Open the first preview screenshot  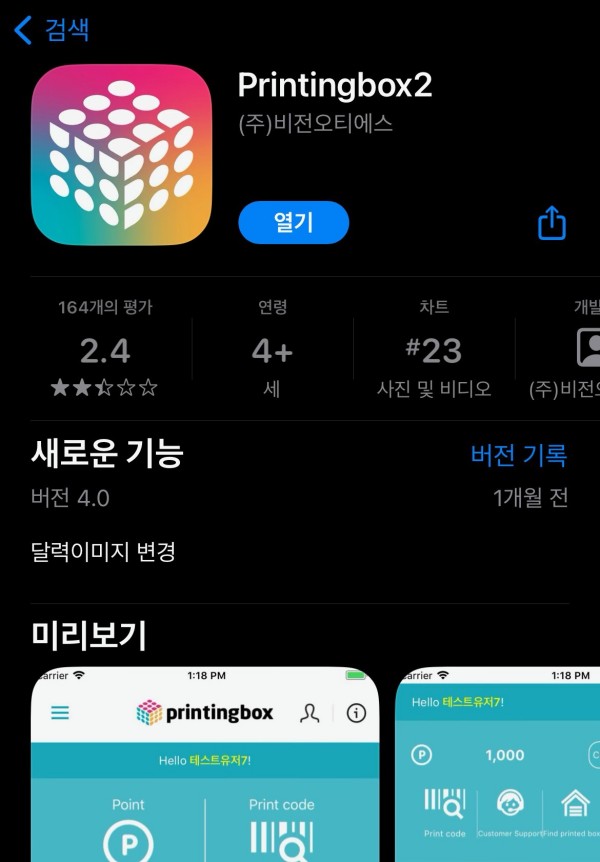click(x=205, y=765)
